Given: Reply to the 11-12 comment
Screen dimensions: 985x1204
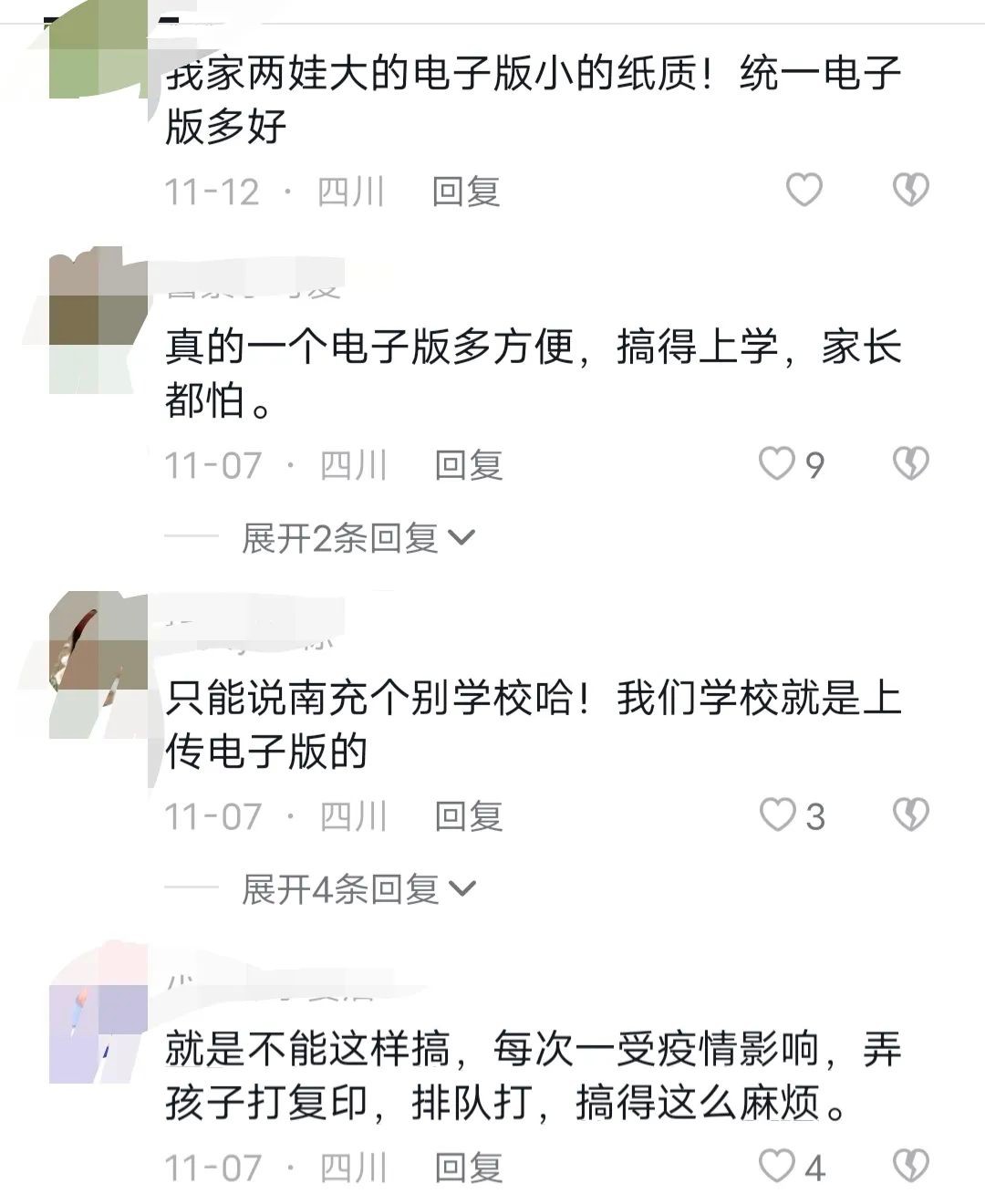Looking at the screenshot, I should 466,192.
